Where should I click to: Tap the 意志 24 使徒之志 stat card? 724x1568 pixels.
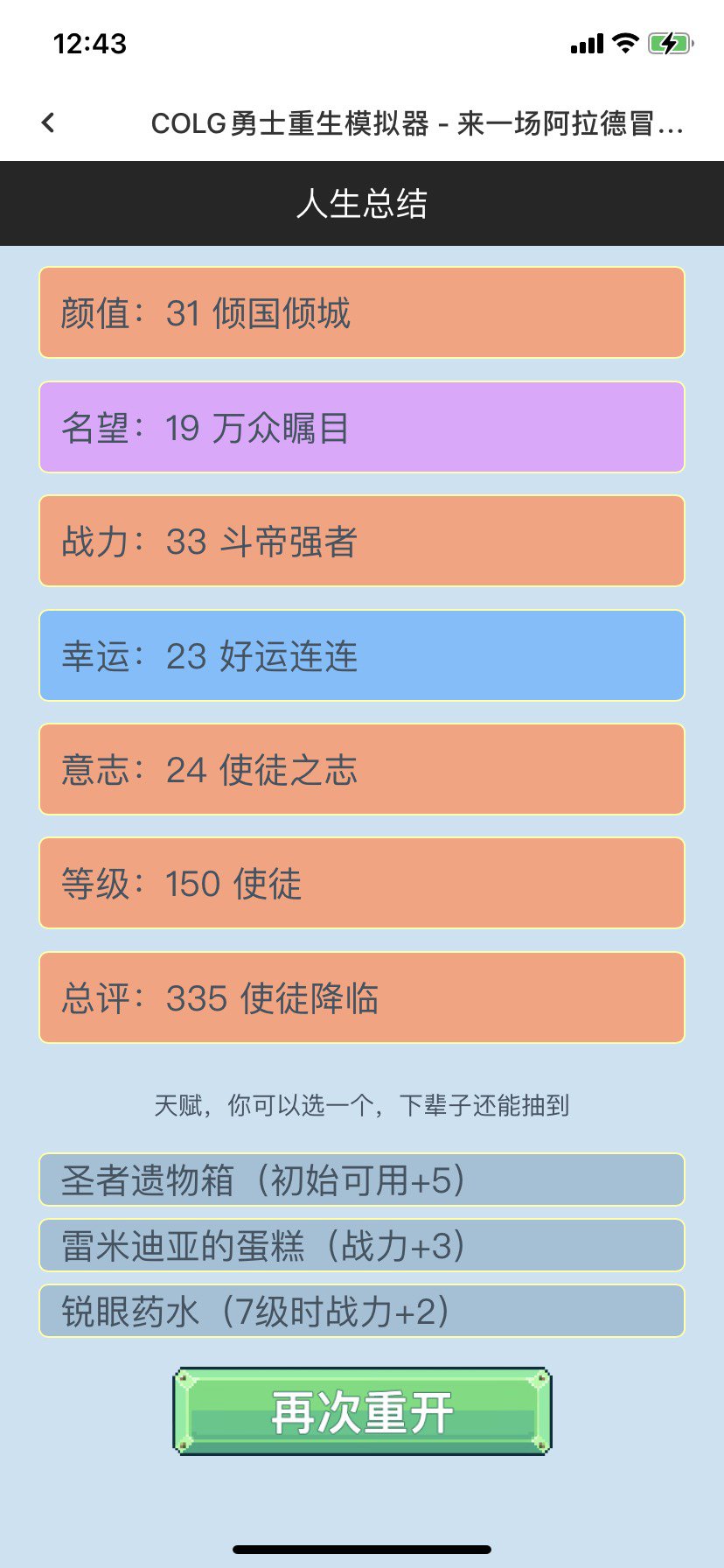[x=361, y=769]
